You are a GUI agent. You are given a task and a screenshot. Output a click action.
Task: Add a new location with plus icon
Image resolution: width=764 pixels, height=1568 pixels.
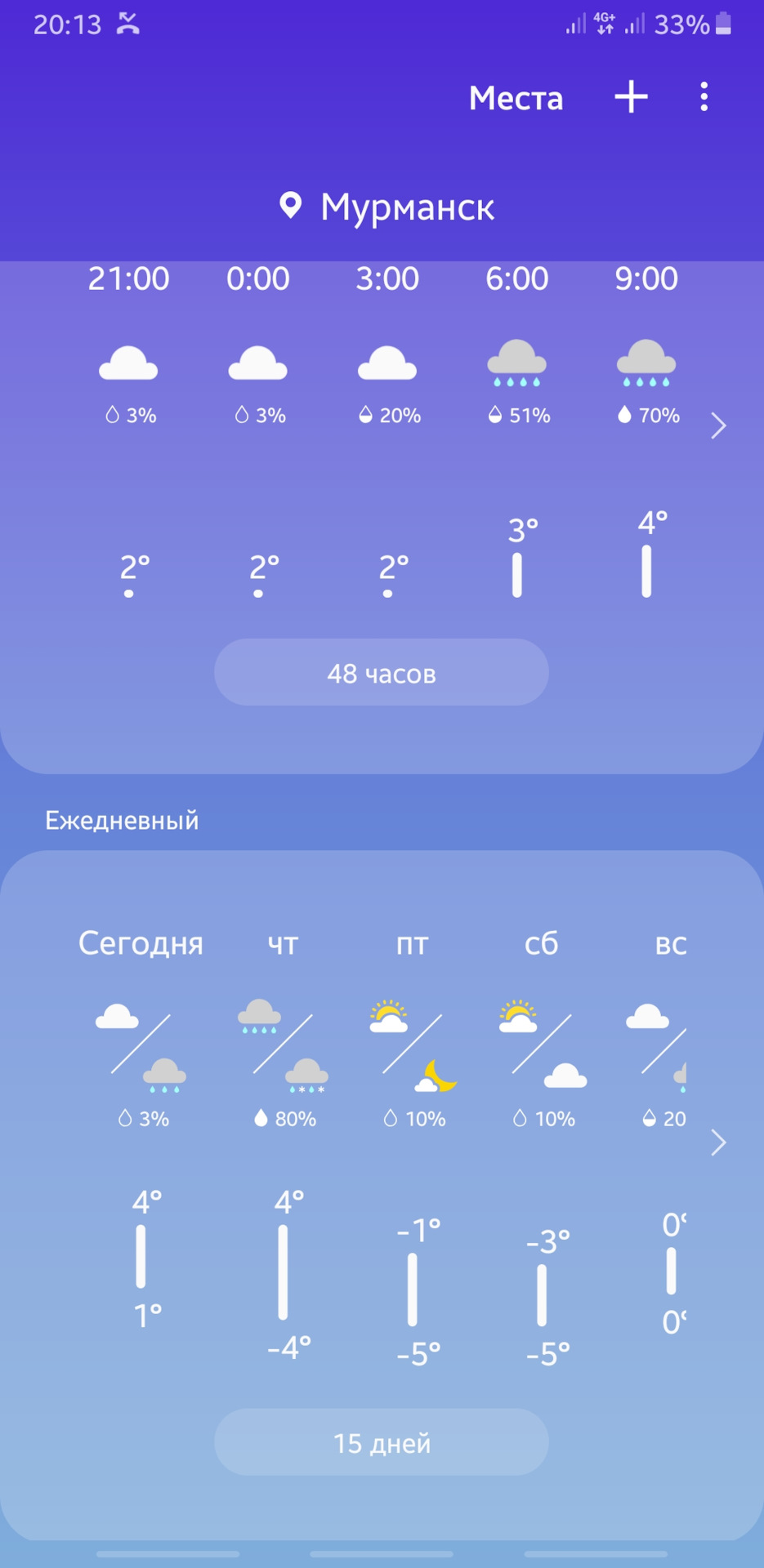click(631, 97)
